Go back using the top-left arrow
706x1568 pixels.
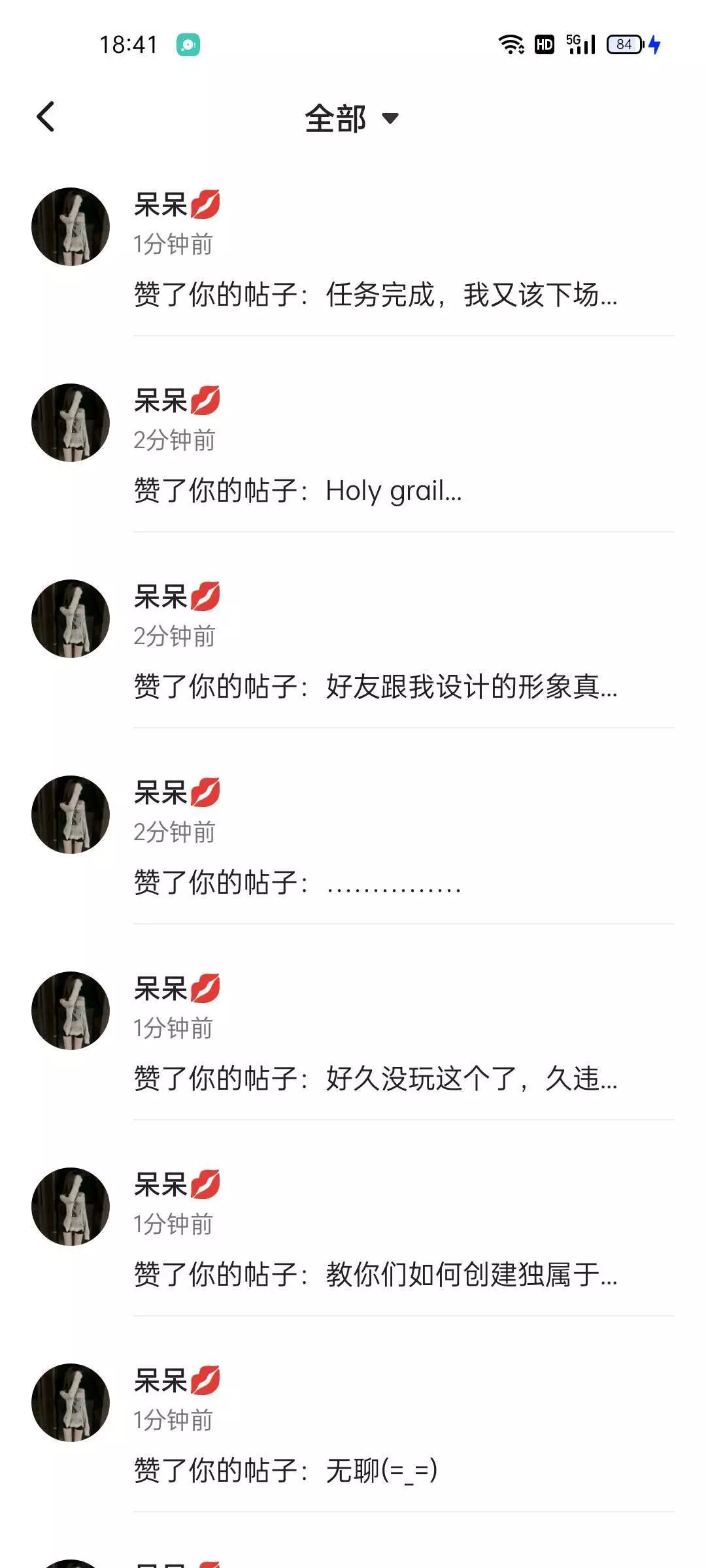pos(46,118)
